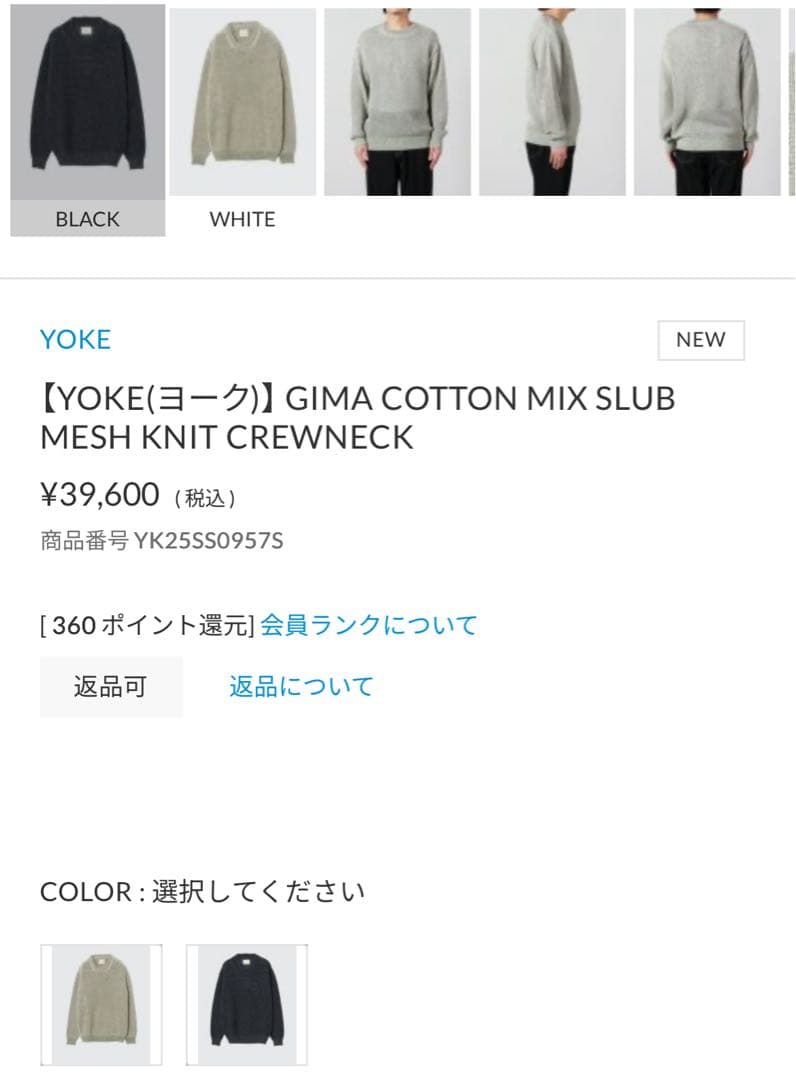Open the 返品について return policy link
The image size is (796, 1080).
(301, 686)
